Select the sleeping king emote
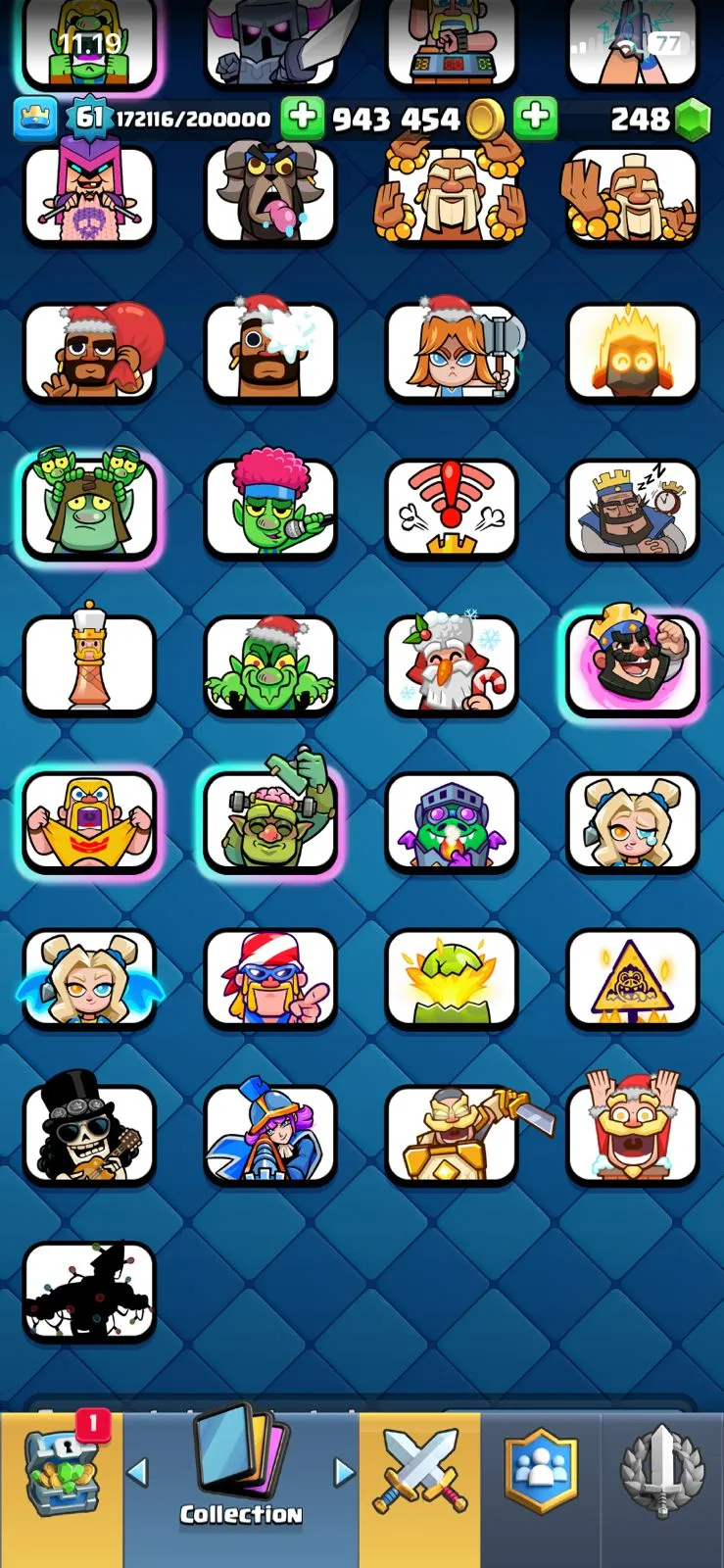724x1568 pixels. click(x=632, y=510)
